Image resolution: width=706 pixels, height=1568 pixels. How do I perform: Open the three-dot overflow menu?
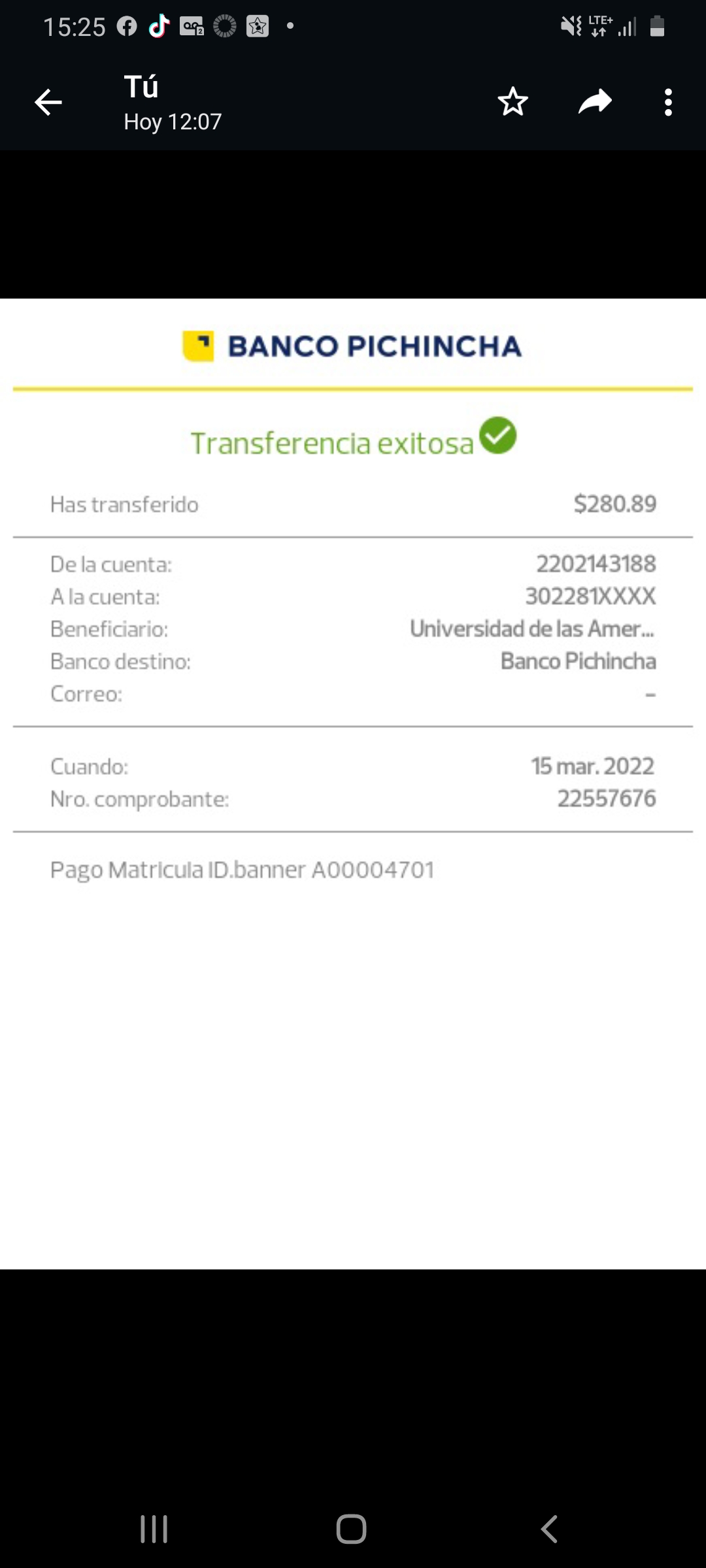pos(667,103)
